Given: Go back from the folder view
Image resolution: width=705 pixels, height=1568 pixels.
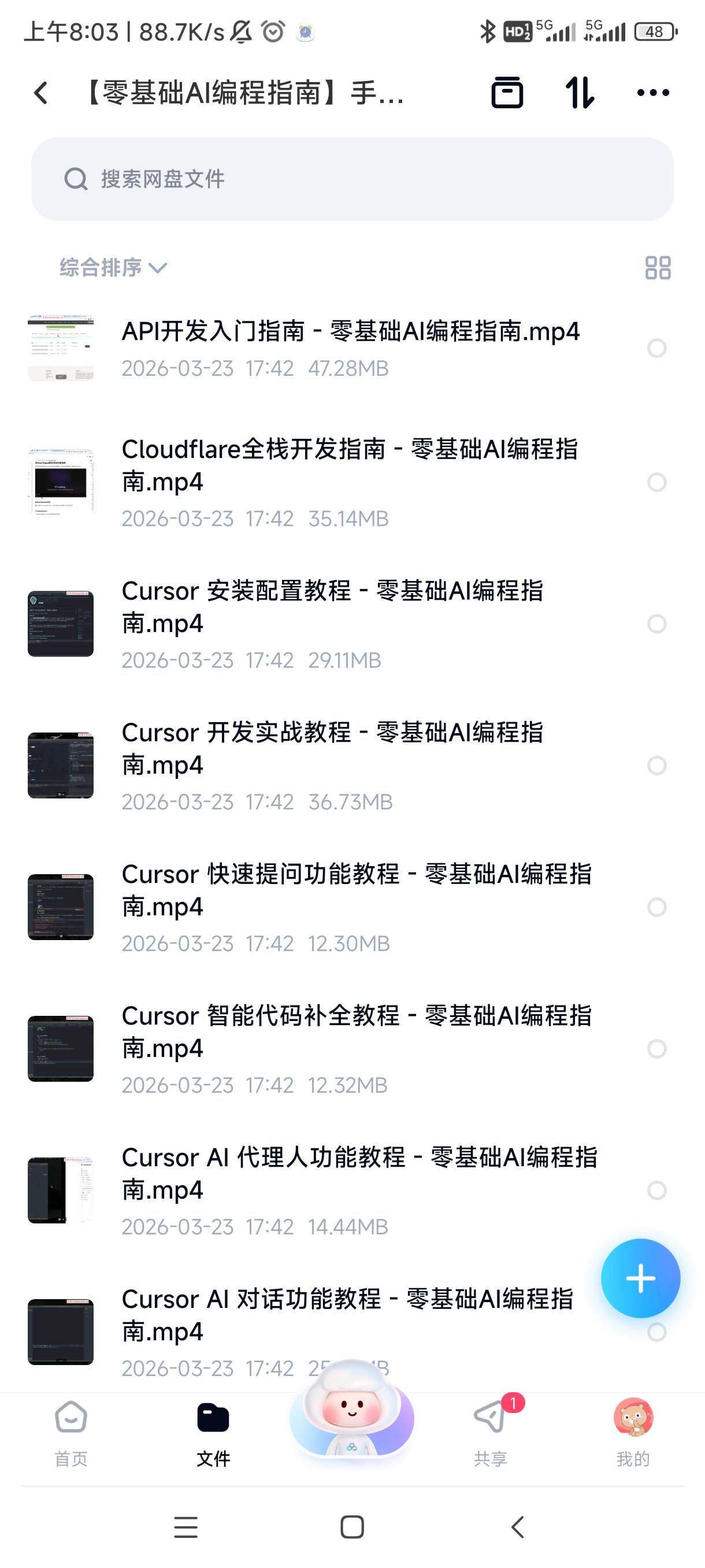Looking at the screenshot, I should pos(41,93).
